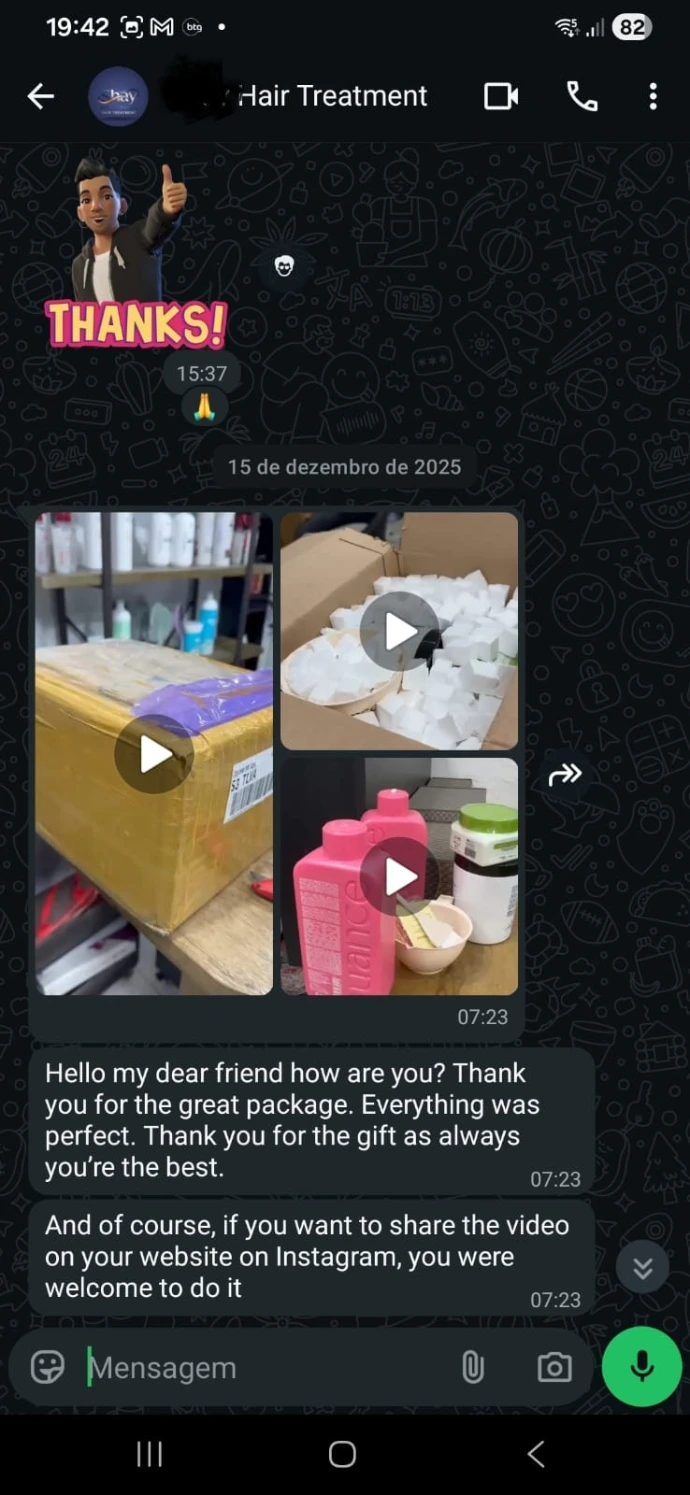Record a voice message

pos(641,1367)
